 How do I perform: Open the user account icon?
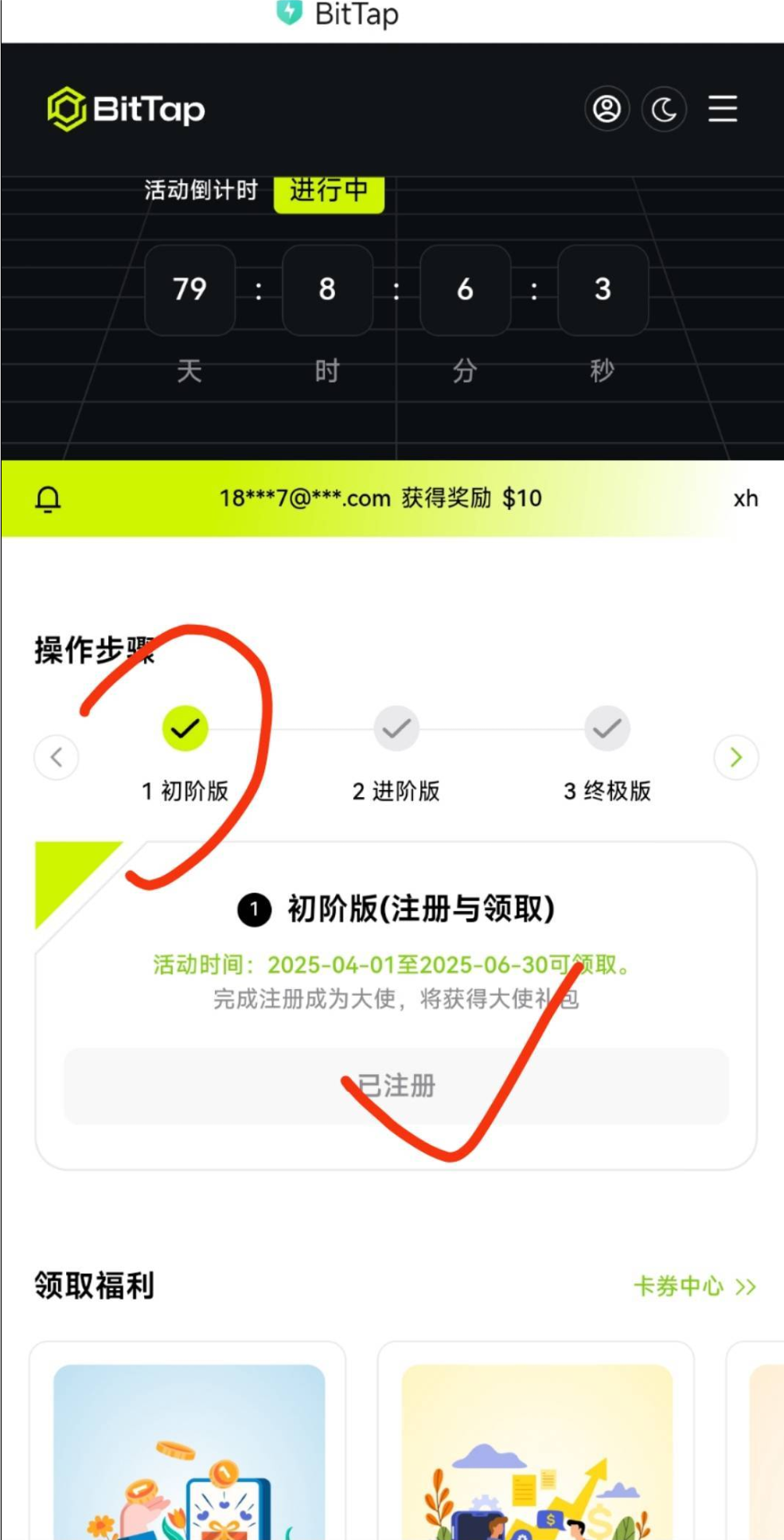[607, 109]
